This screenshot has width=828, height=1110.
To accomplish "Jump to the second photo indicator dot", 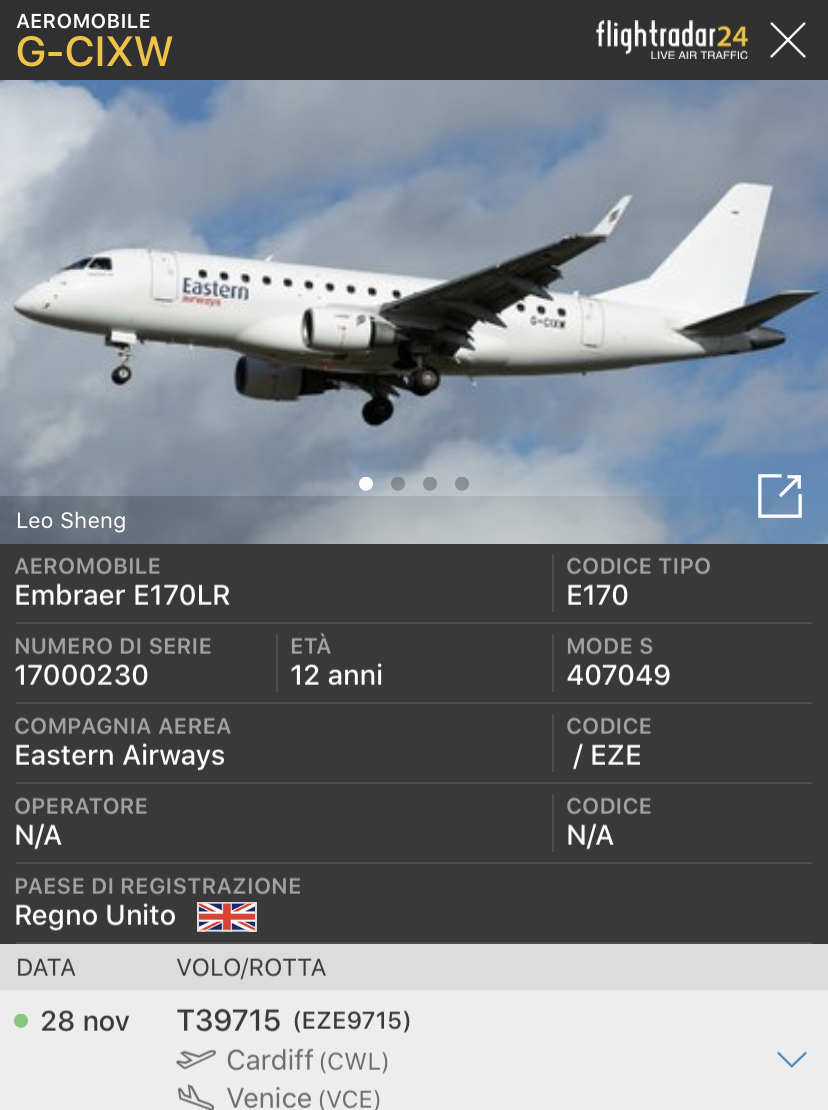I will [x=398, y=484].
